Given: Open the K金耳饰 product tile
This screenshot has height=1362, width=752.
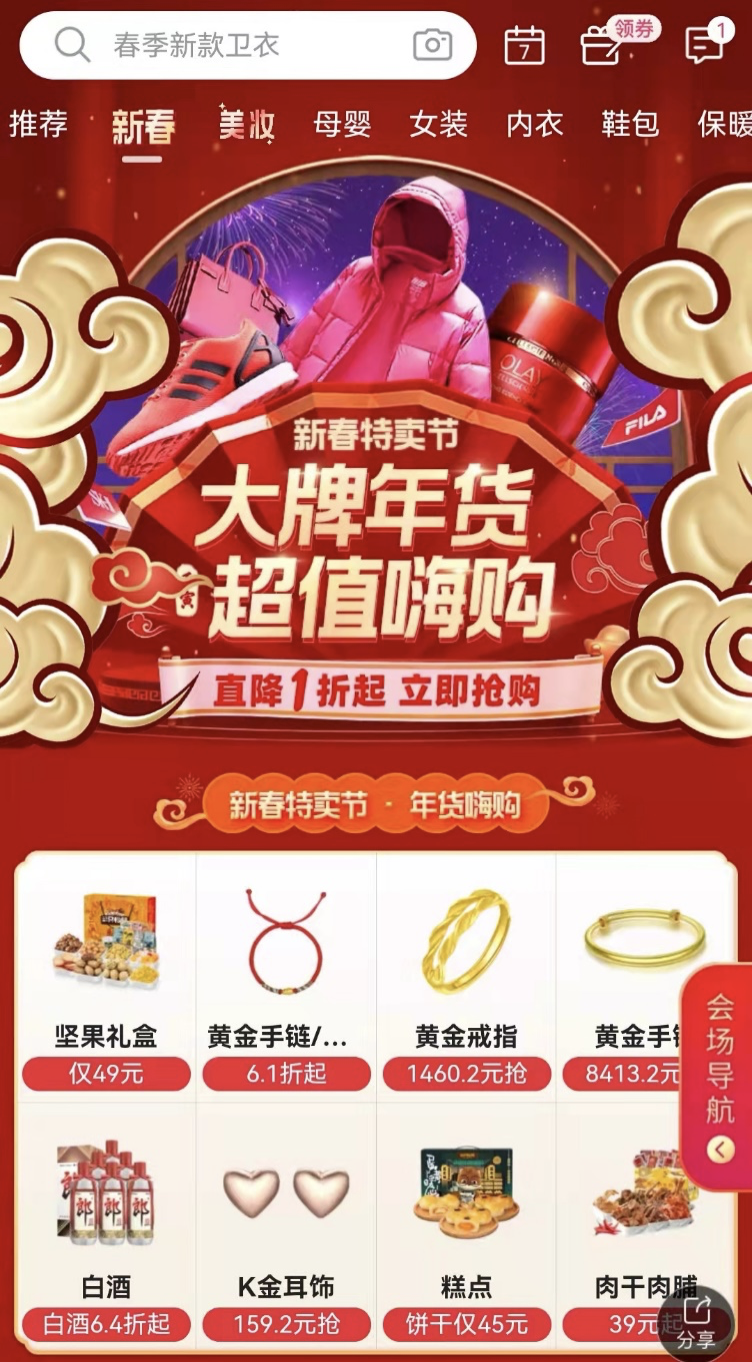Looking at the screenshot, I should pyautogui.click(x=286, y=1228).
